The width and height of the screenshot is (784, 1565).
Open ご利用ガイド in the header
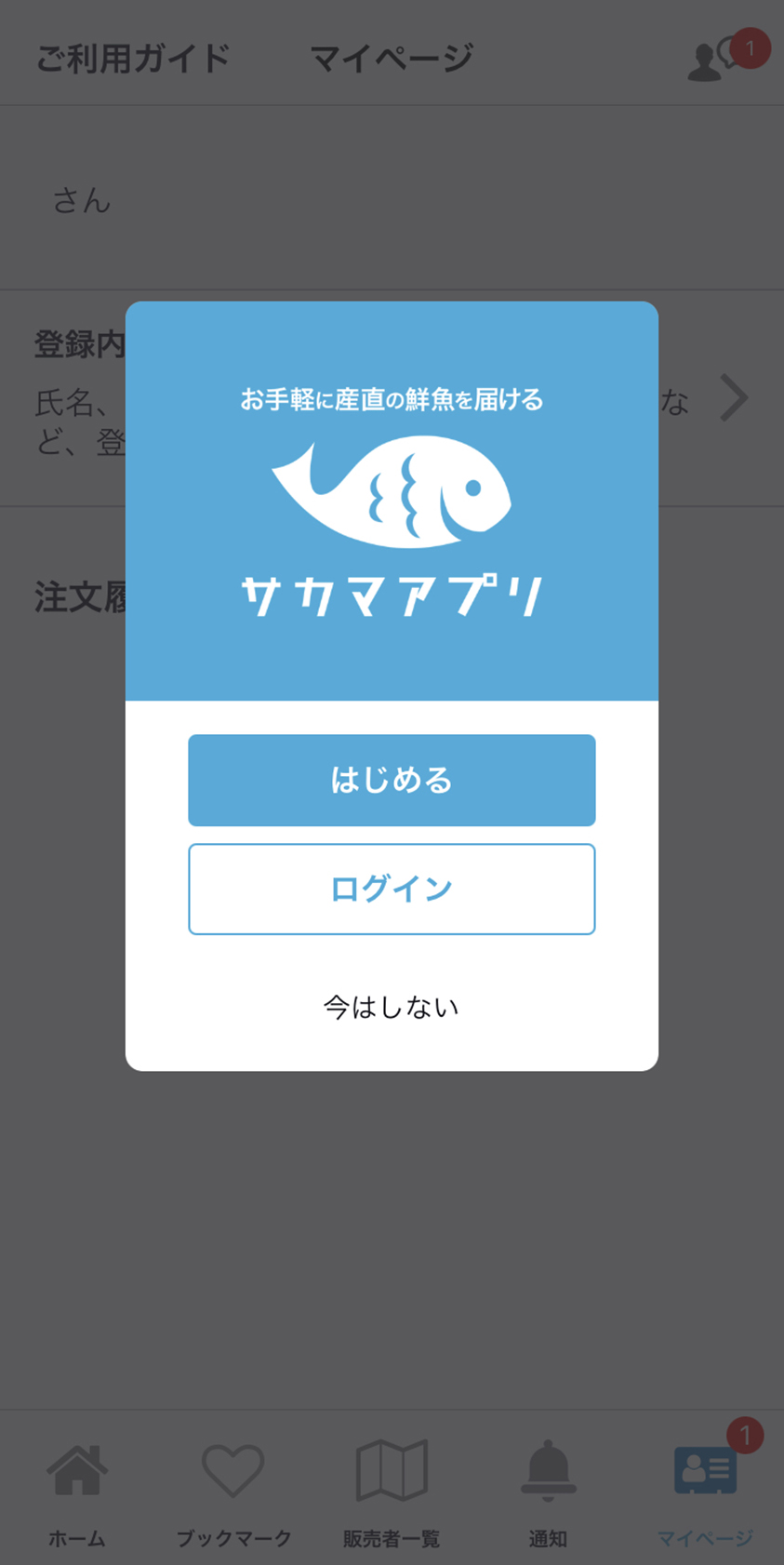tap(132, 58)
